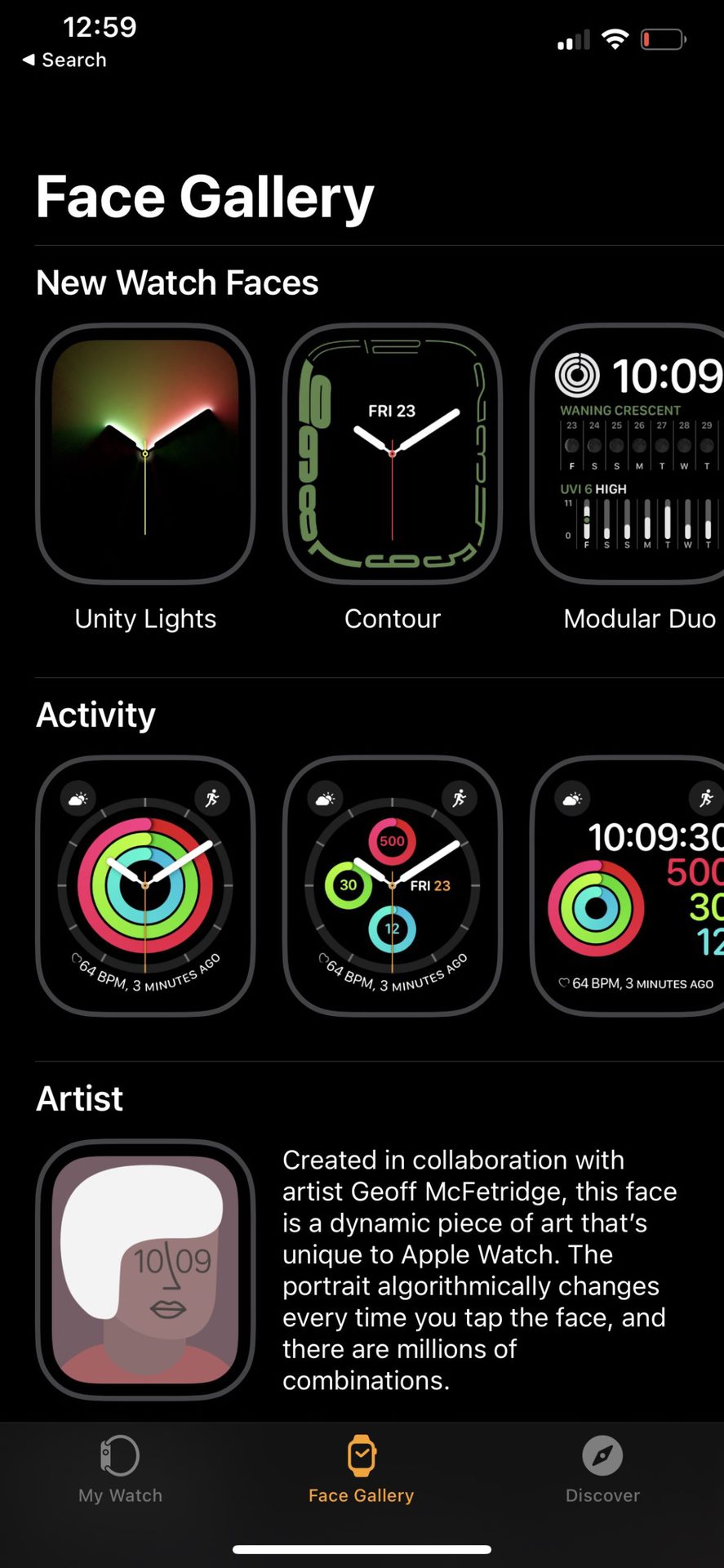
Task: Open the Activity face with full-size rings
Action: [x=145, y=886]
